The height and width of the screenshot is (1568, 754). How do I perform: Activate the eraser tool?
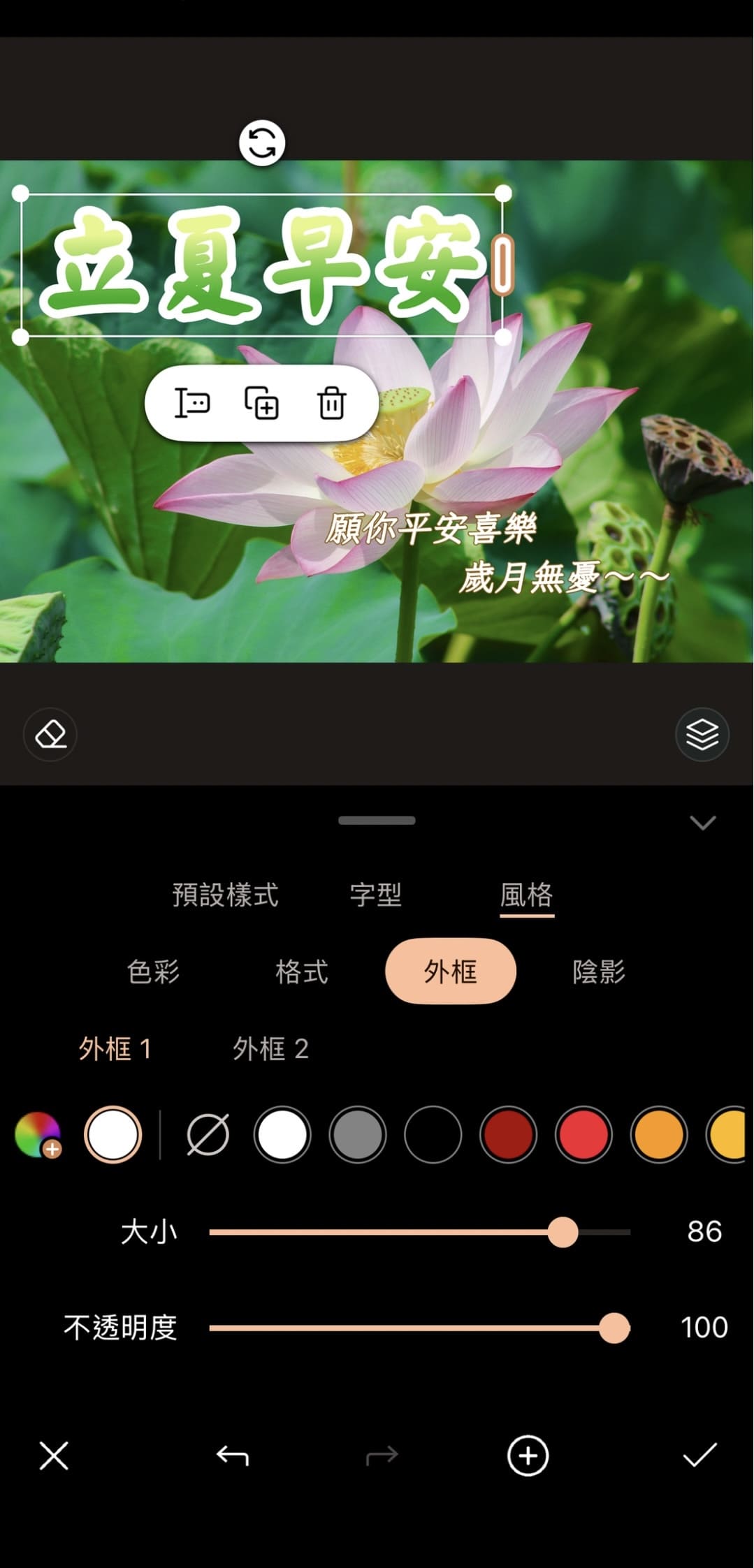pos(50,734)
